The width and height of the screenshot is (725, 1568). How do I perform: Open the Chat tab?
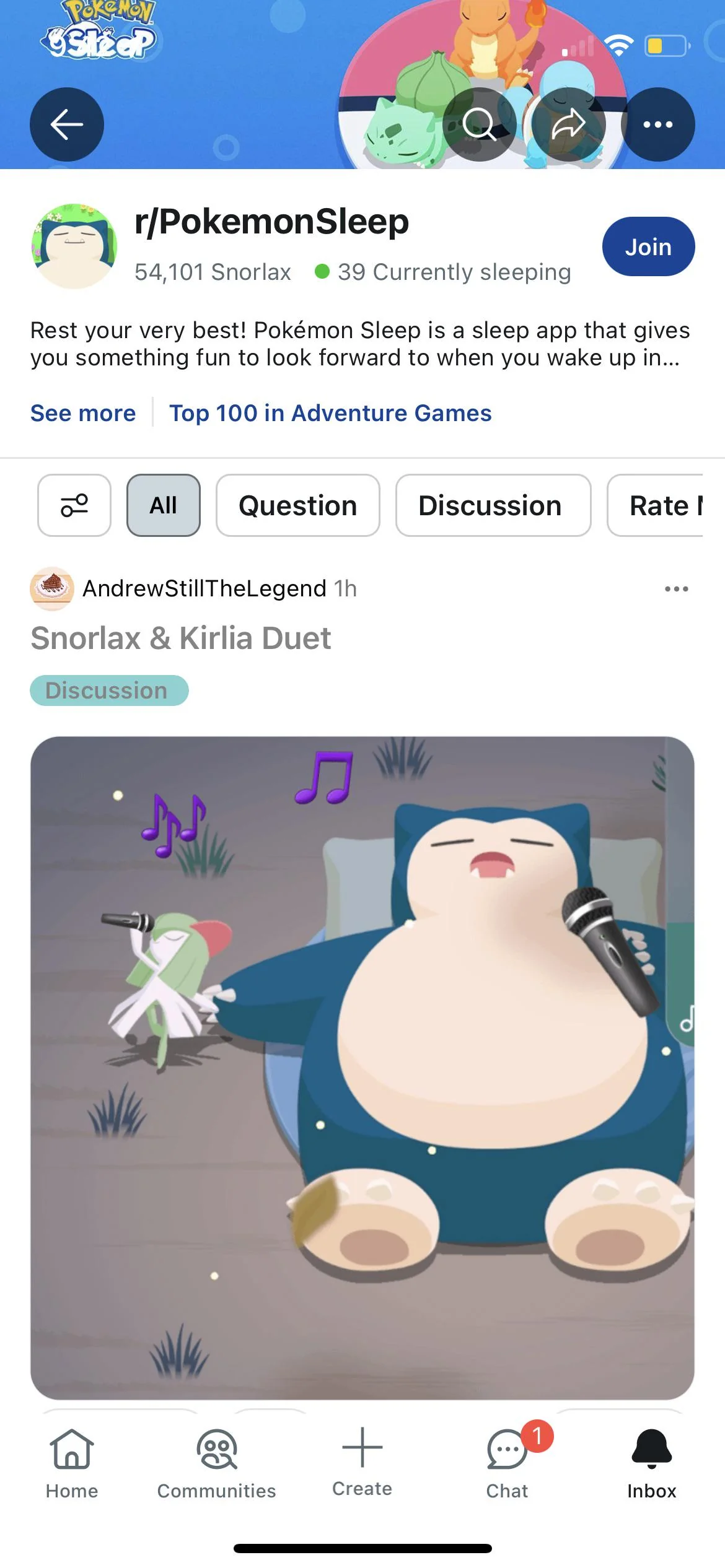[x=507, y=1463]
